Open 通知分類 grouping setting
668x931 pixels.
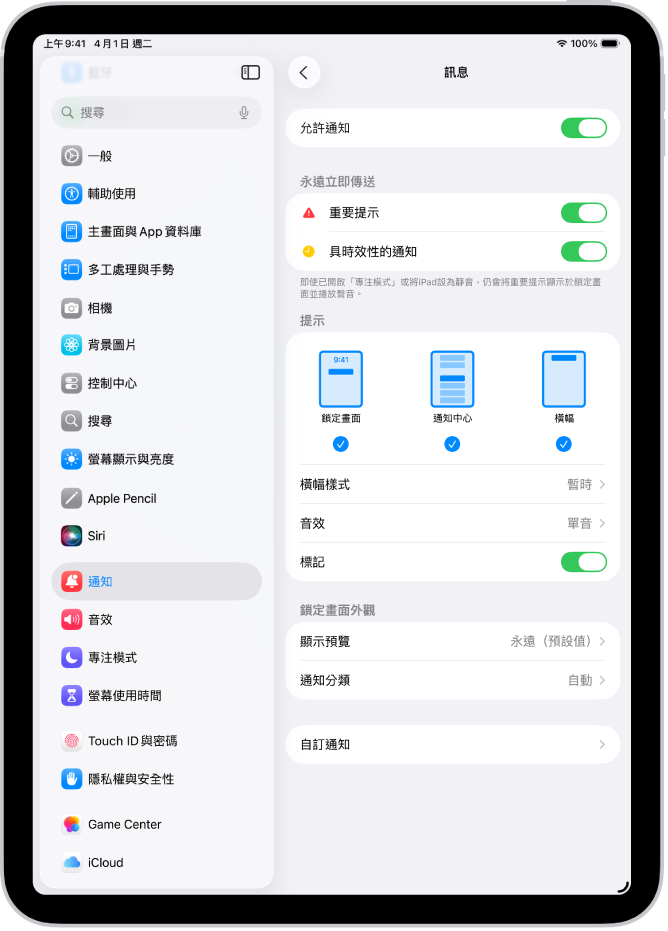pos(453,680)
